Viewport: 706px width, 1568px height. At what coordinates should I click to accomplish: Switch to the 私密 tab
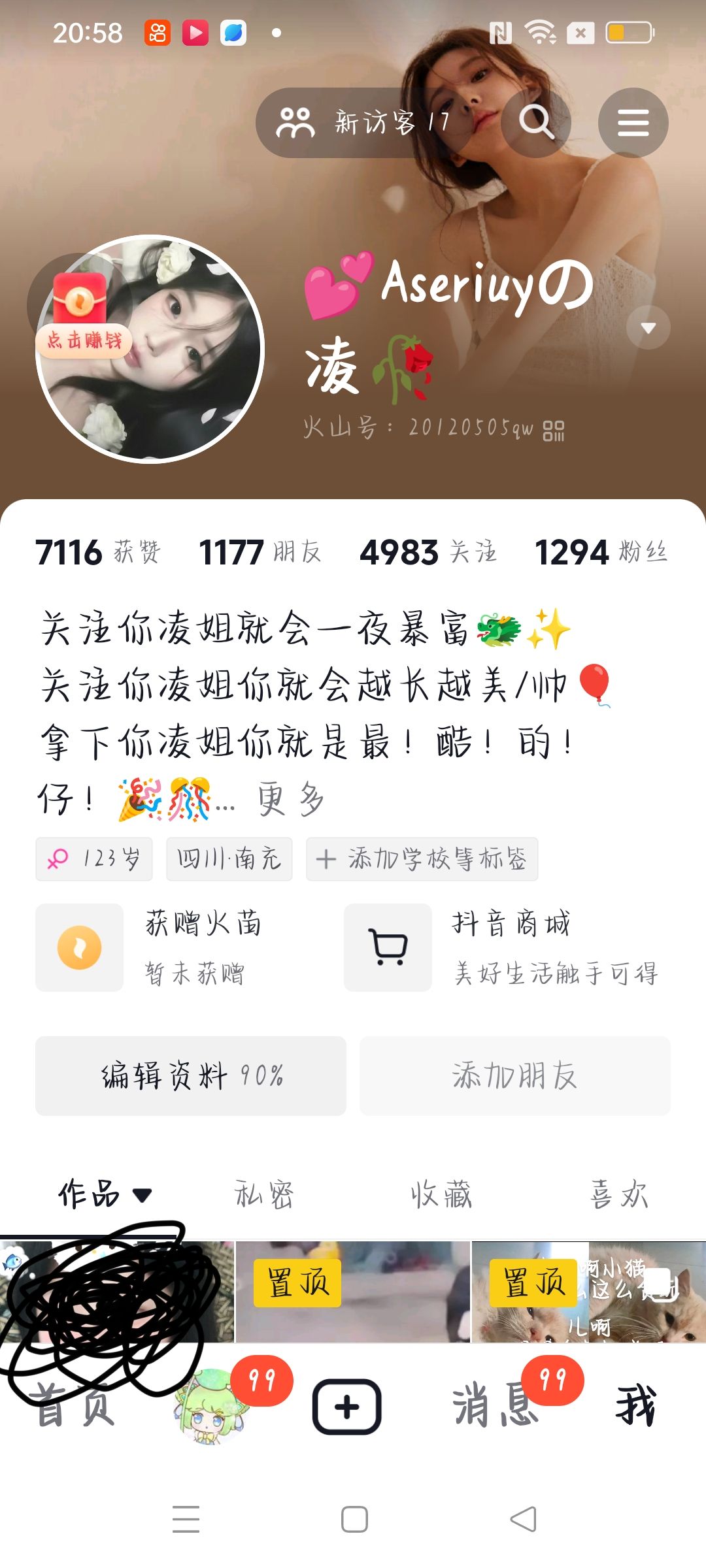[x=264, y=1194]
